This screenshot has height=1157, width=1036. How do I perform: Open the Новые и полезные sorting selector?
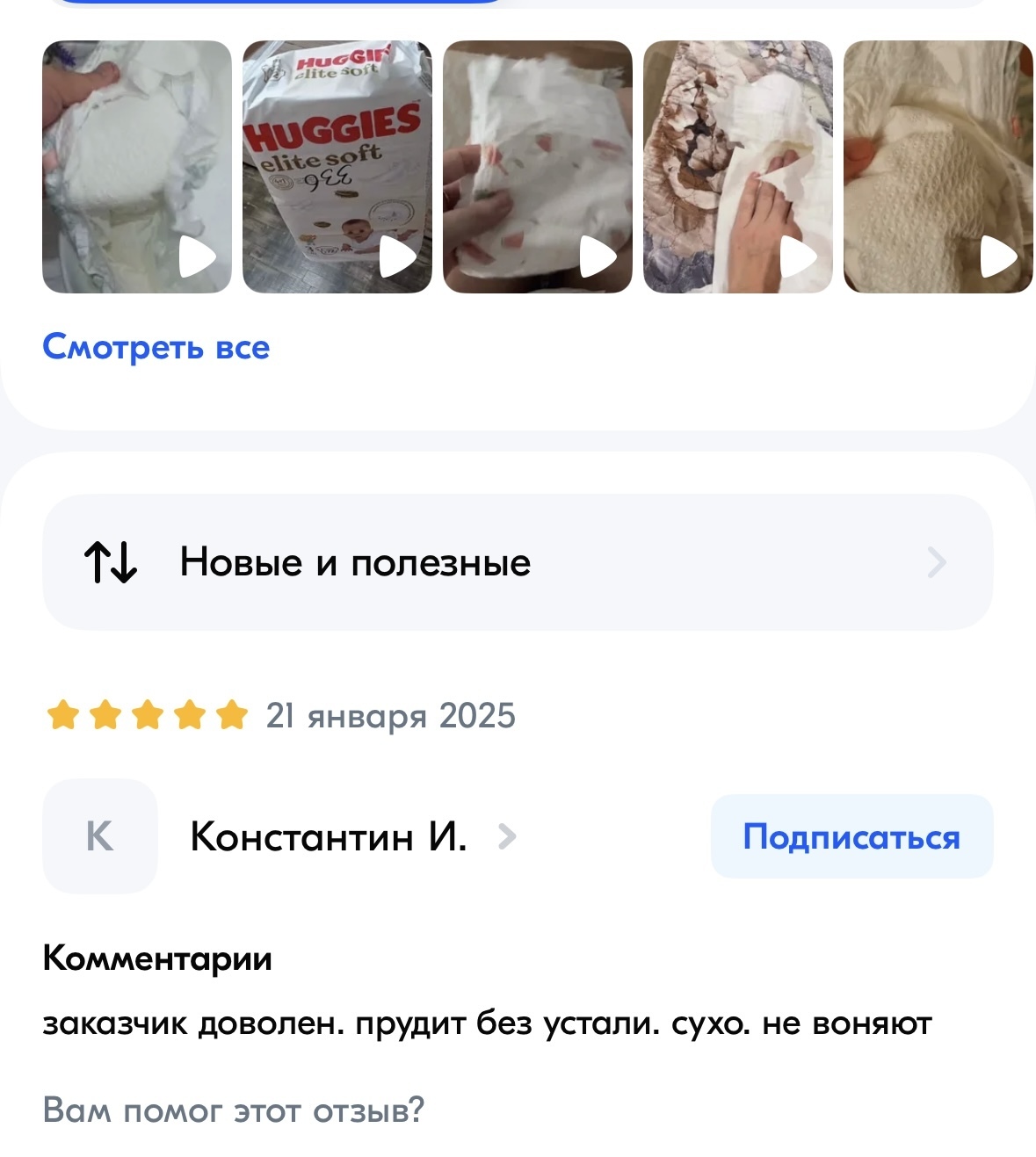(x=518, y=562)
